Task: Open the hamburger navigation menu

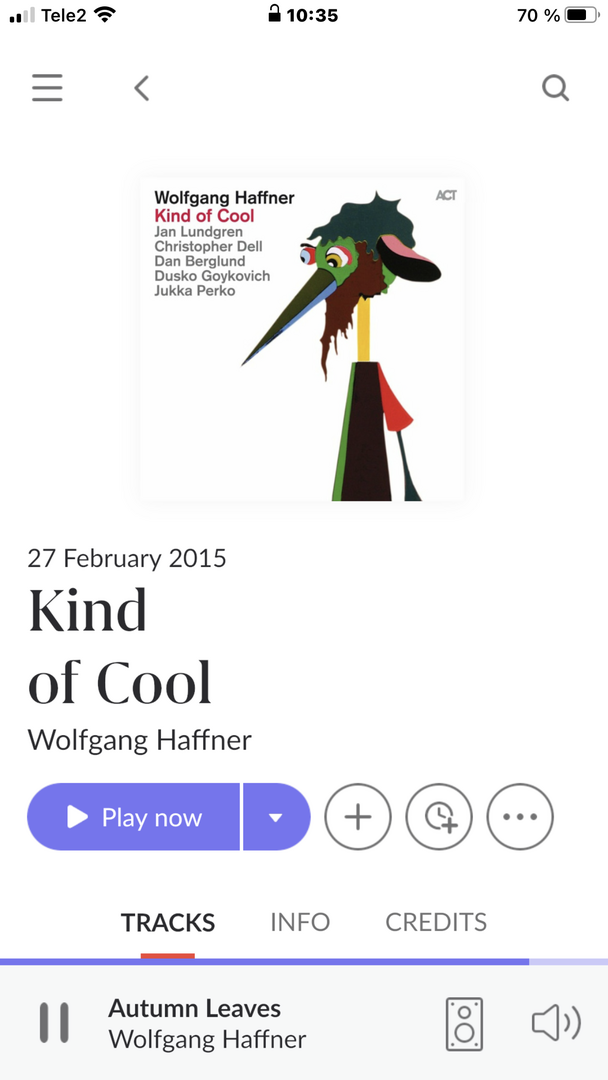Action: point(47,88)
